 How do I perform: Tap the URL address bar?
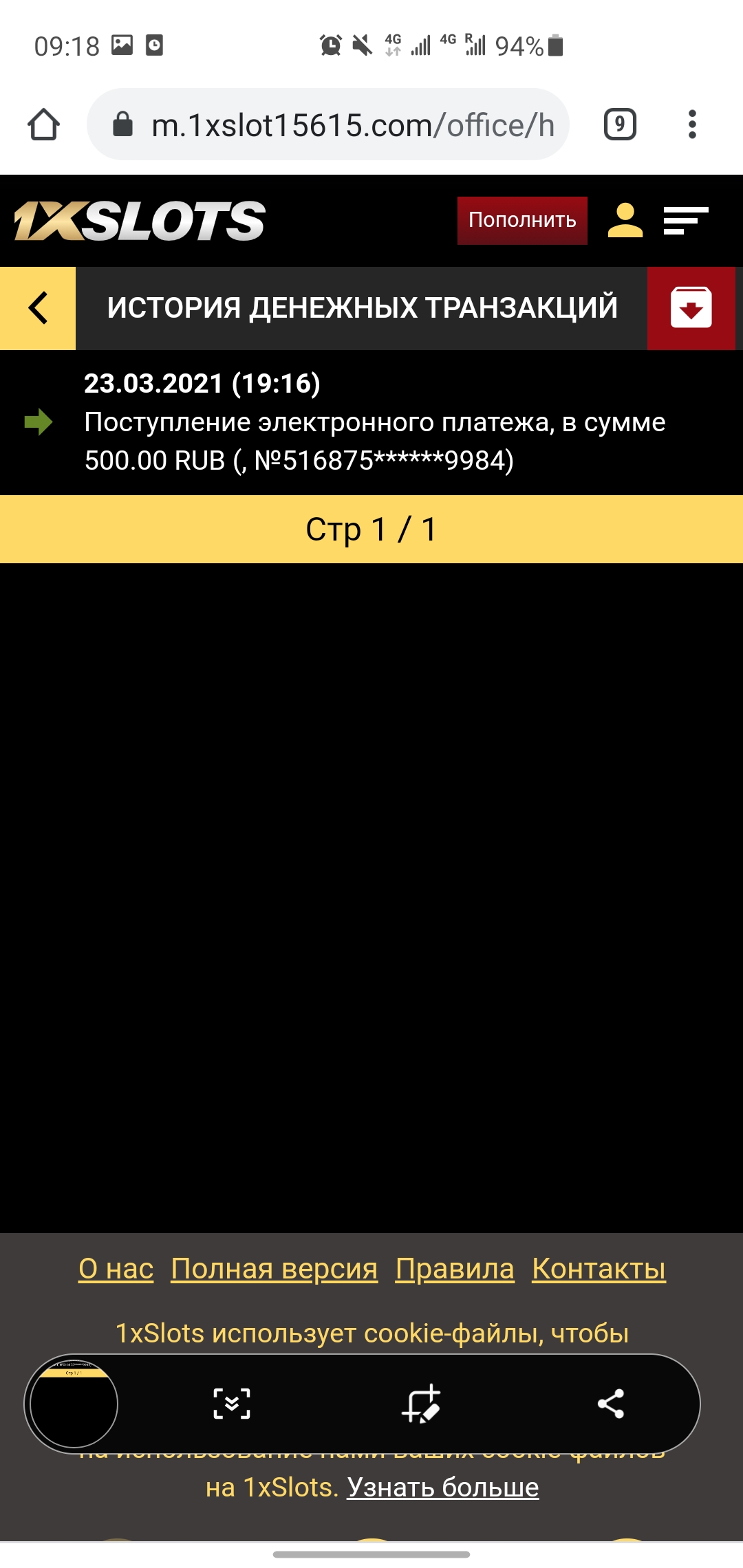click(328, 124)
